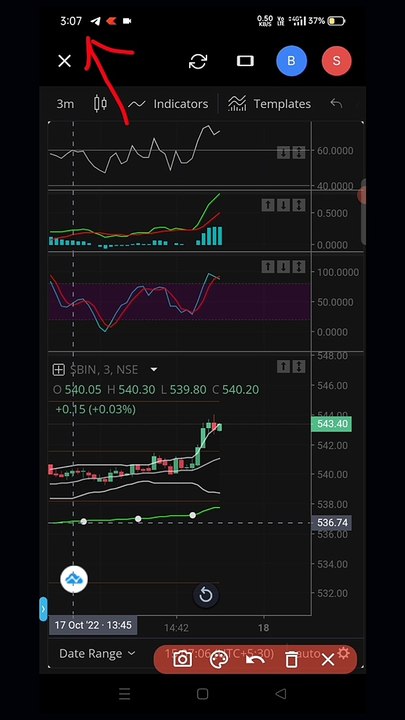The image size is (405, 720).
Task: Delete drawings with trash icon
Action: click(292, 660)
